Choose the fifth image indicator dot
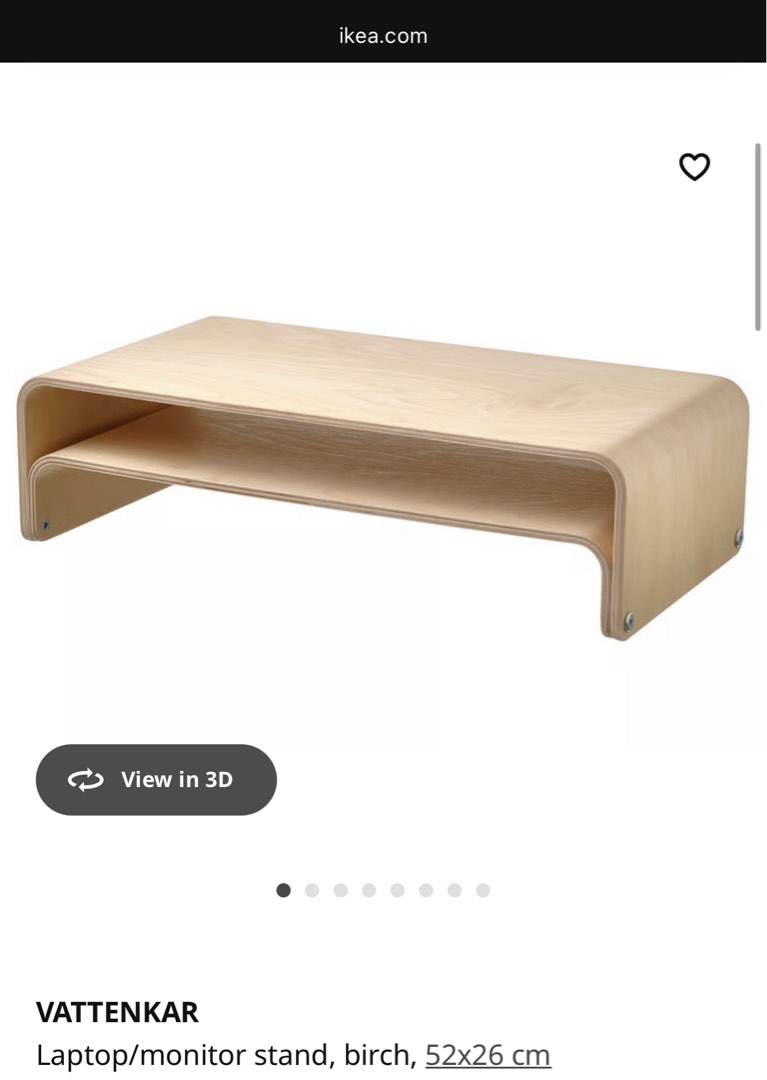Image resolution: width=767 pixels, height=1080 pixels. click(x=397, y=886)
